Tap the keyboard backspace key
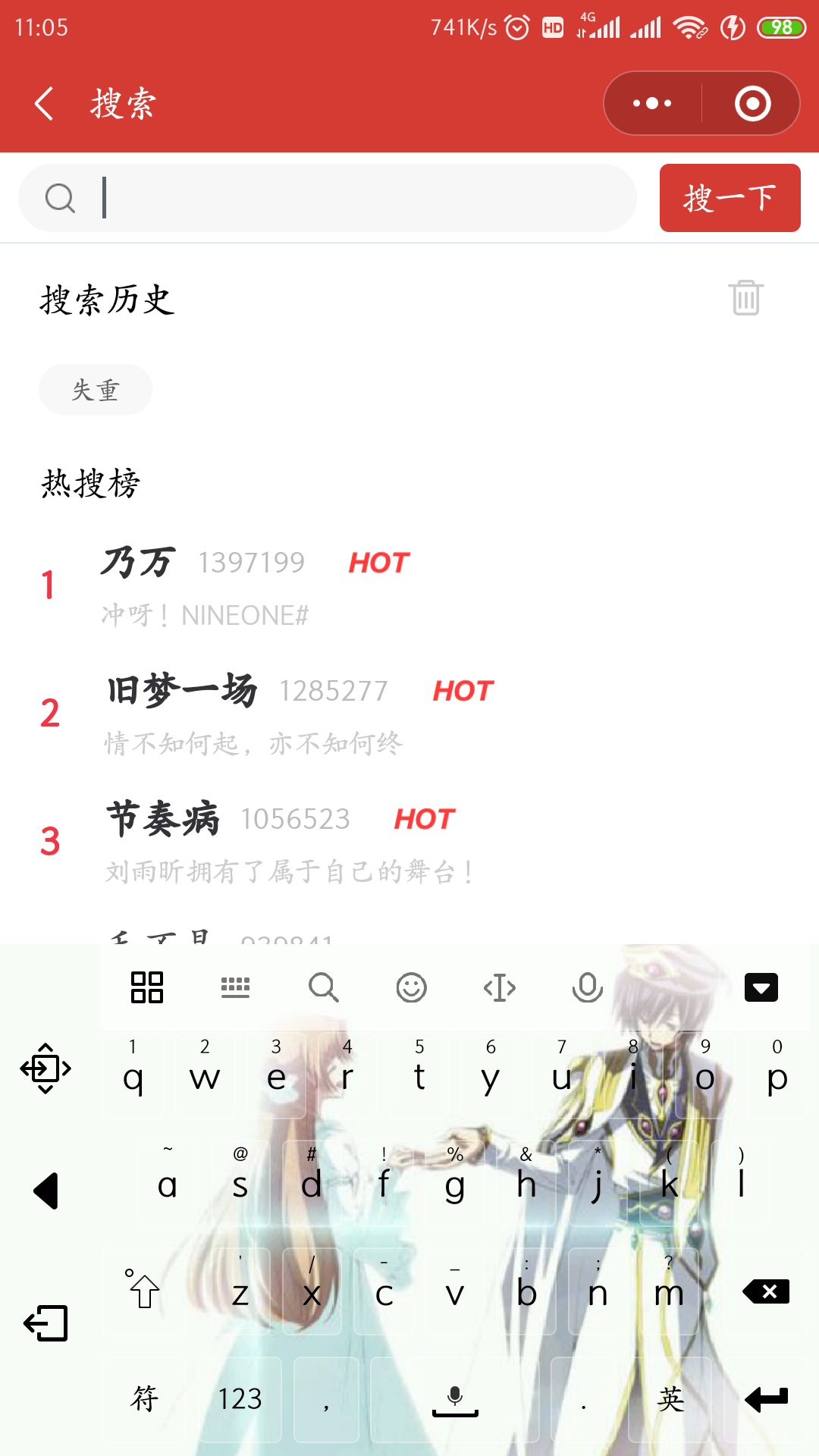Screen dimensions: 819x1456 point(766,1291)
